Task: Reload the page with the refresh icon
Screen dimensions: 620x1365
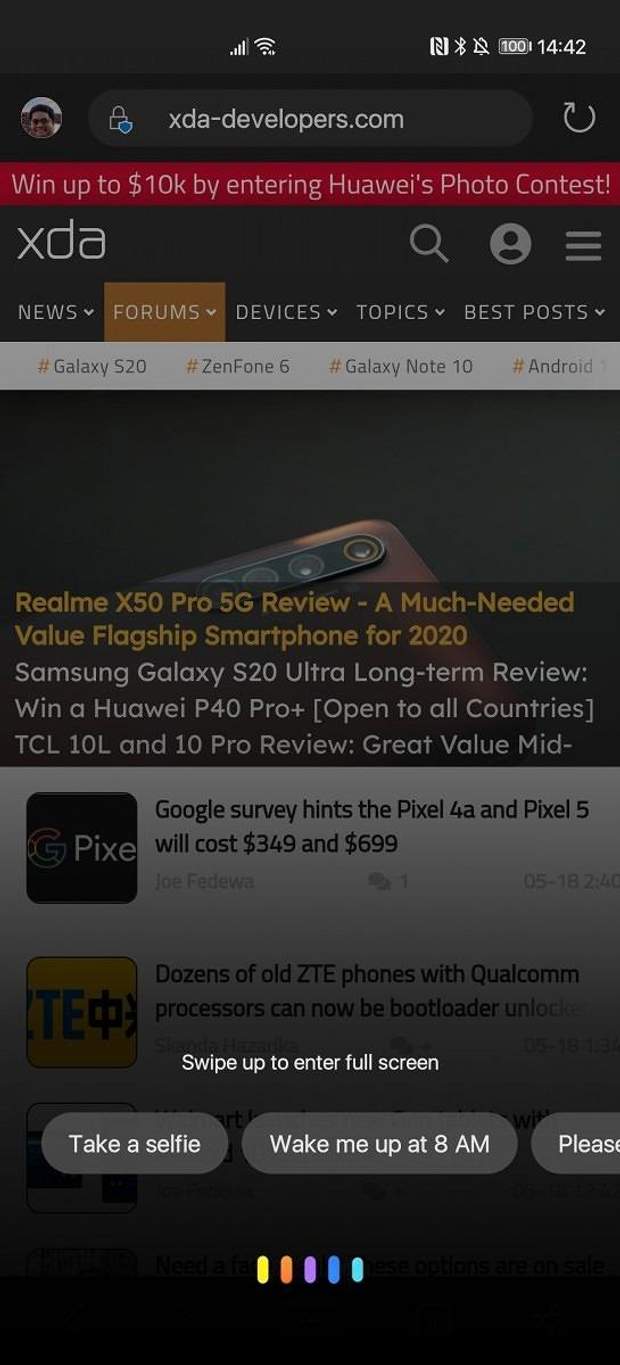Action: click(x=579, y=118)
